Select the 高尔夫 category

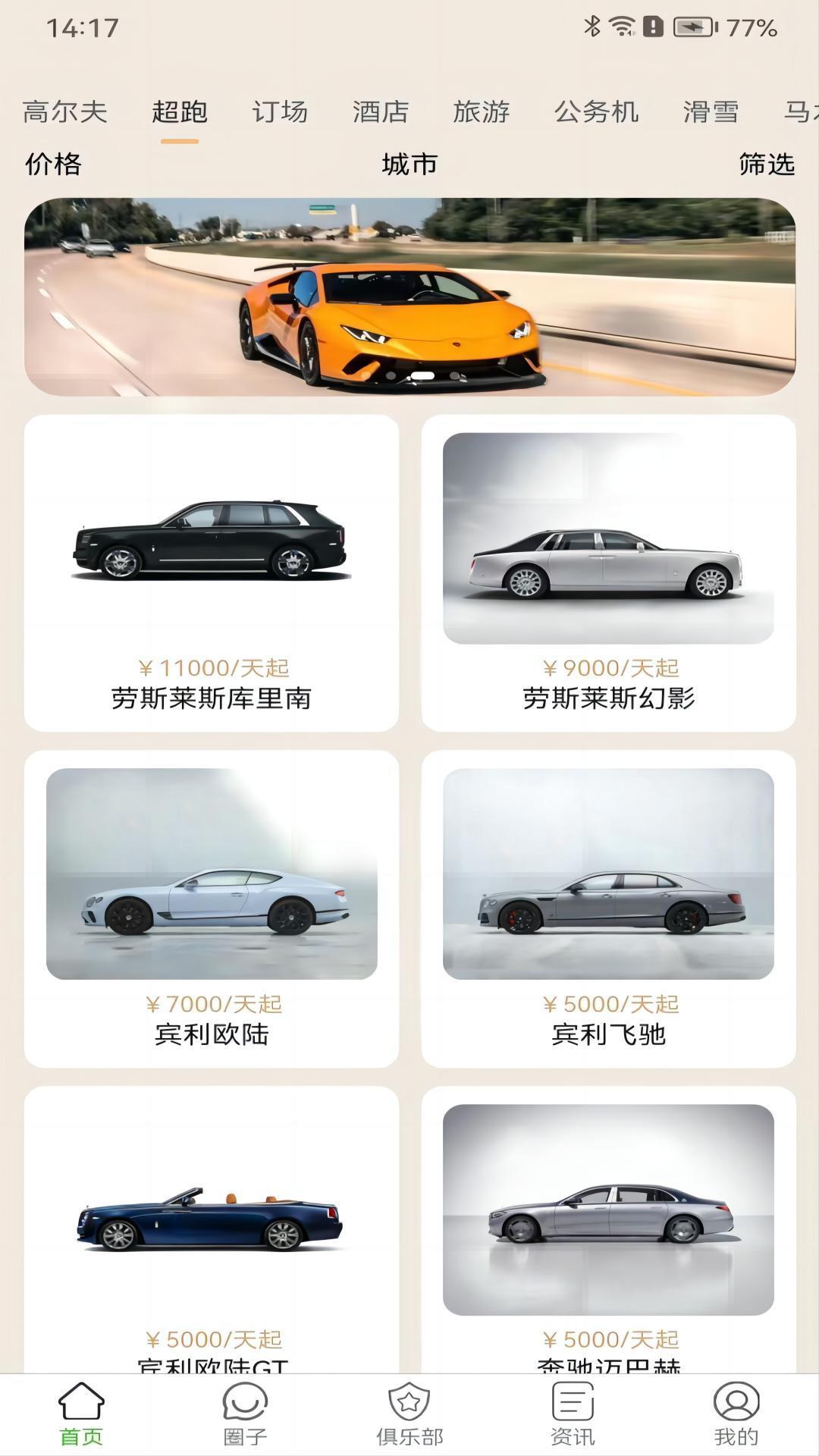coord(65,111)
